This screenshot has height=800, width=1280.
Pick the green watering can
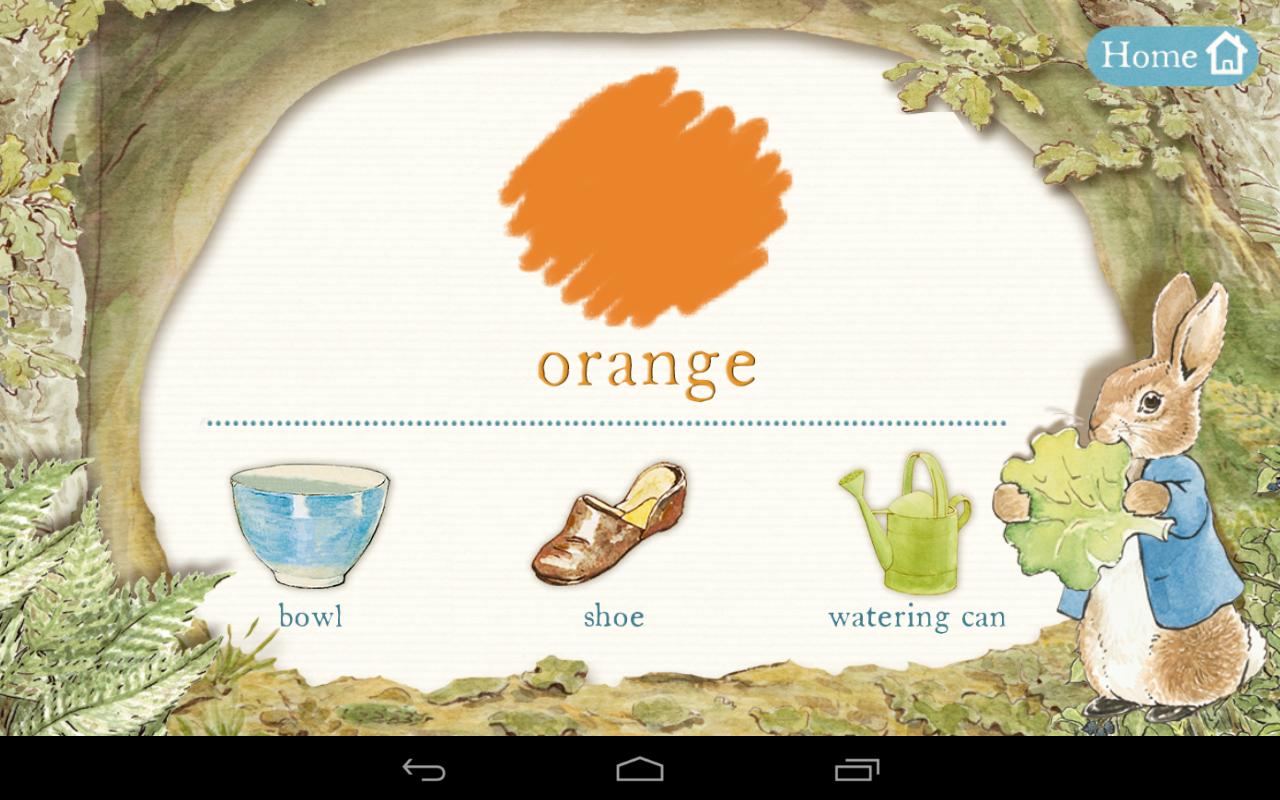pos(908,525)
